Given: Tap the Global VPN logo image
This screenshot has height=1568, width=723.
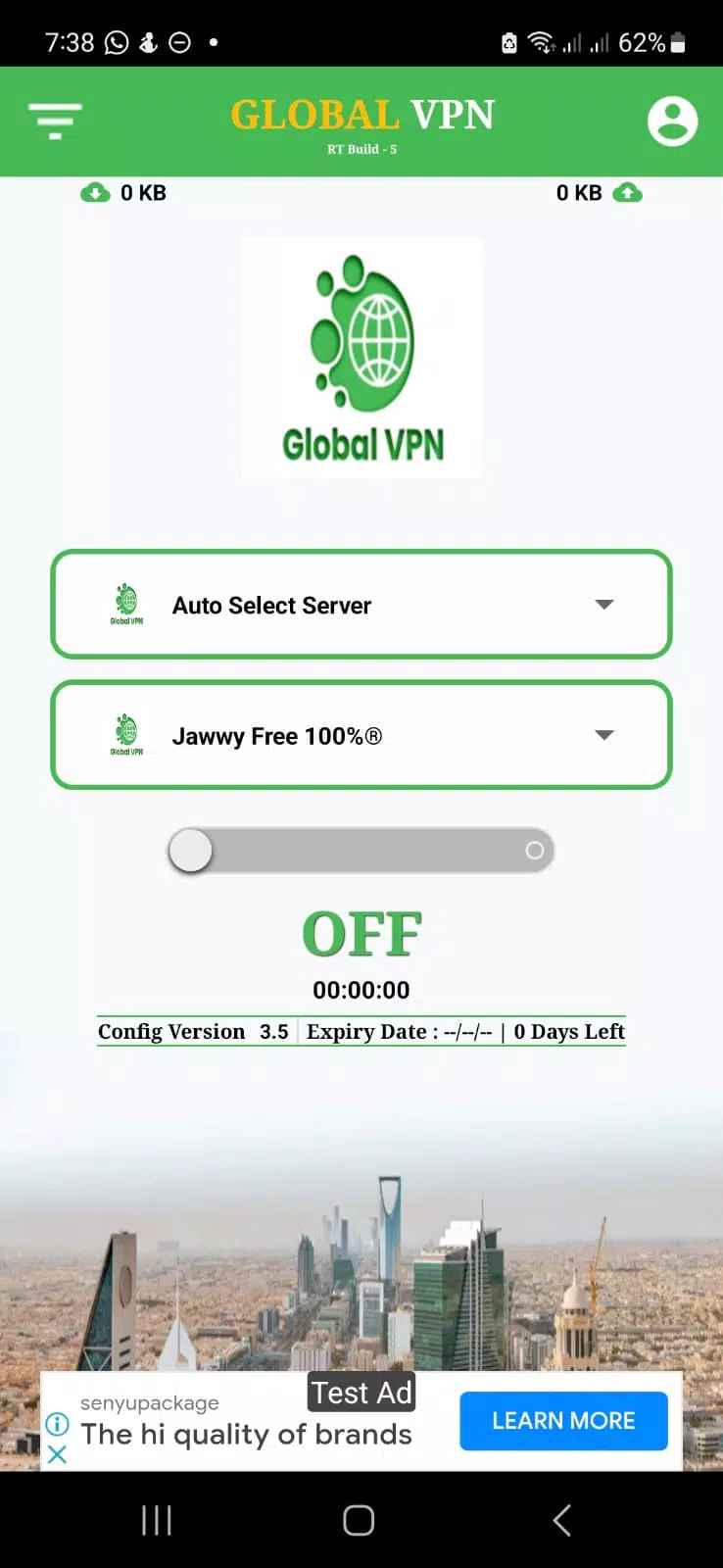Looking at the screenshot, I should pyautogui.click(x=361, y=356).
